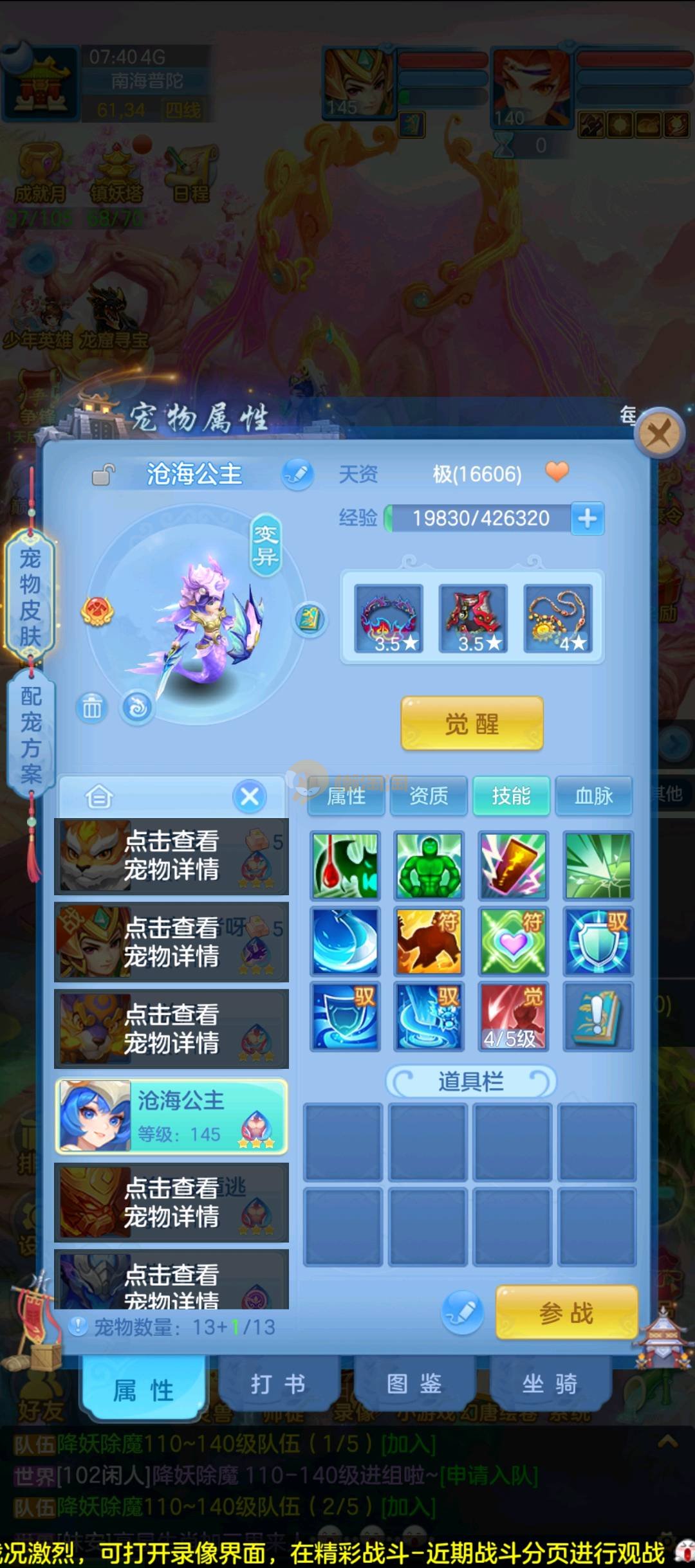Open the 宠物皮肤 side tab
The width and height of the screenshot is (695, 1568).
[x=30, y=597]
